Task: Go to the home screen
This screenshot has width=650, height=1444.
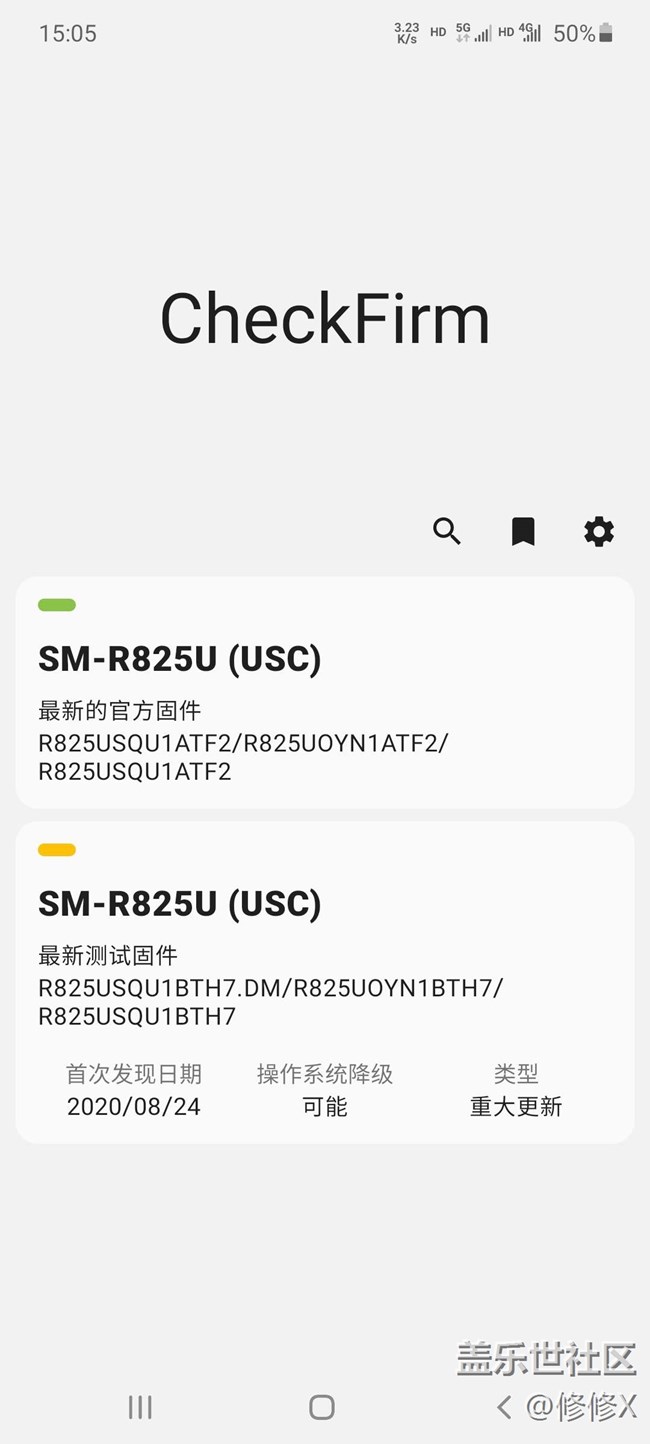Action: pyautogui.click(x=322, y=1407)
